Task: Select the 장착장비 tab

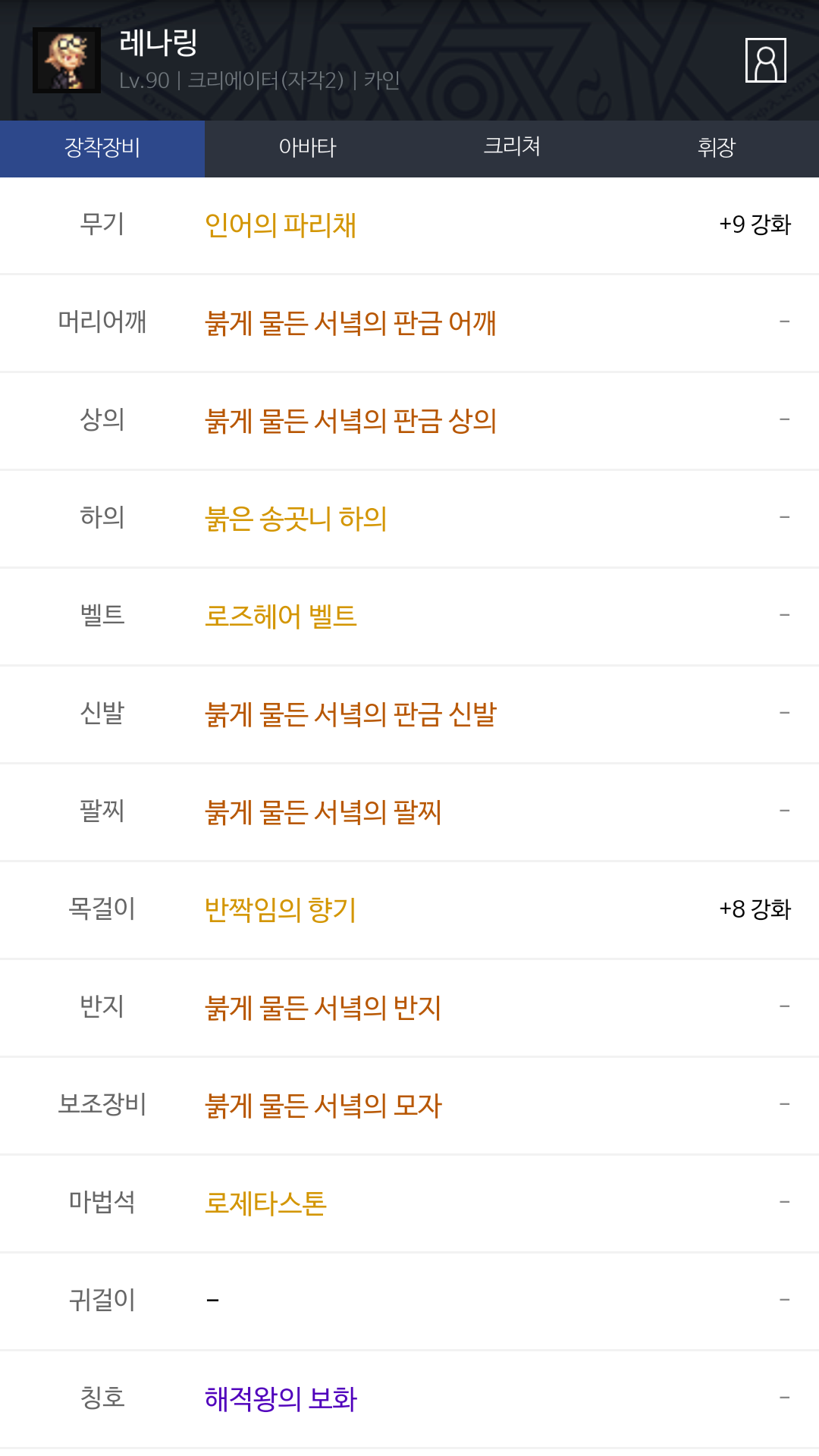Action: click(x=102, y=148)
